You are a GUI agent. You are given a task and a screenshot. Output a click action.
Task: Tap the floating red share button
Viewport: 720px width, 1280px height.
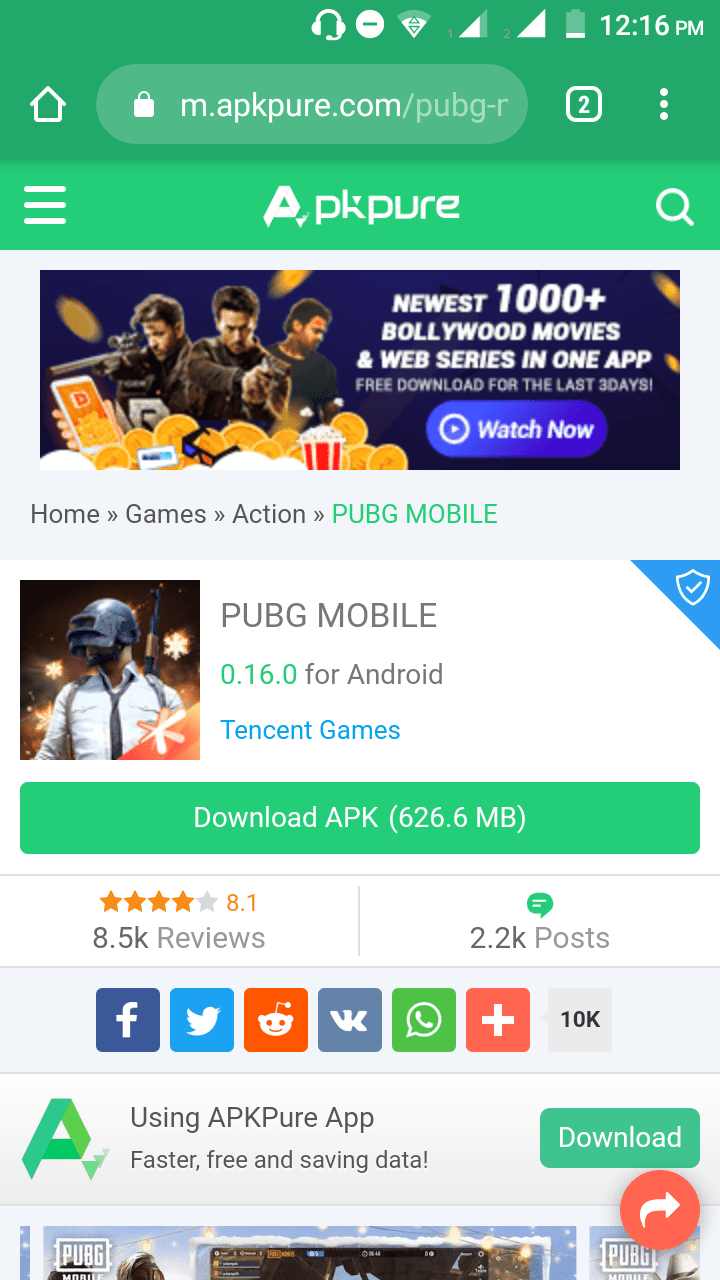pyautogui.click(x=659, y=1210)
